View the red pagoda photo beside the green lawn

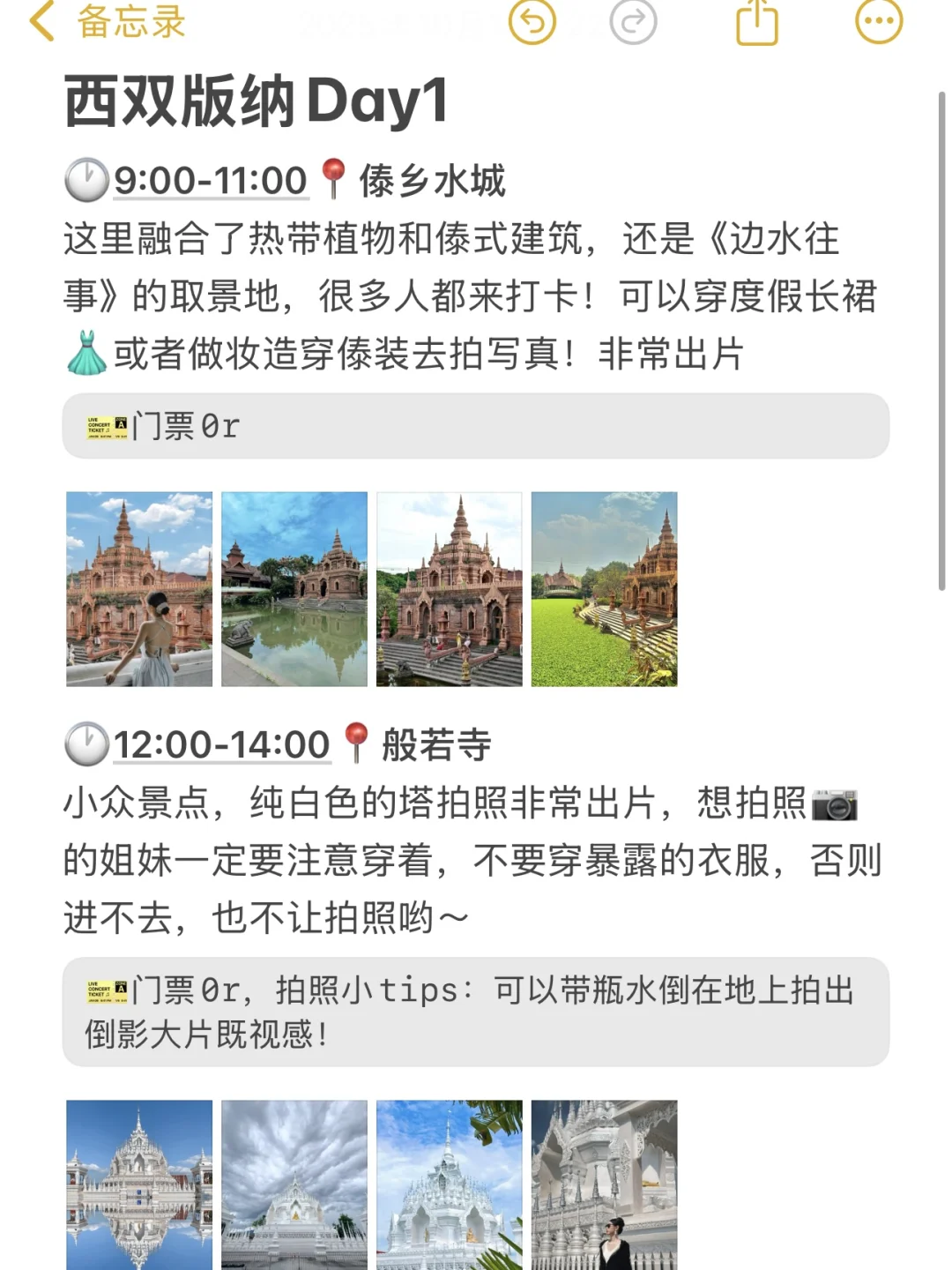click(605, 589)
